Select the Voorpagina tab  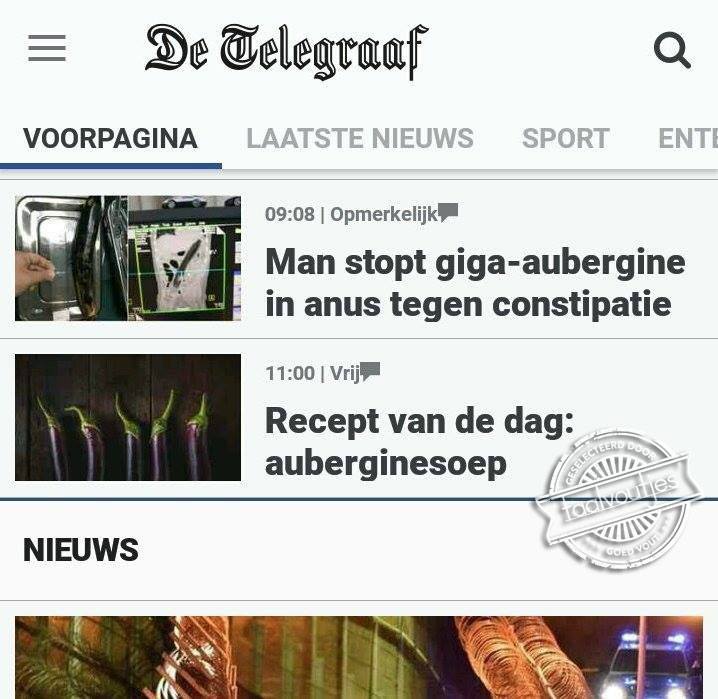pyautogui.click(x=110, y=138)
